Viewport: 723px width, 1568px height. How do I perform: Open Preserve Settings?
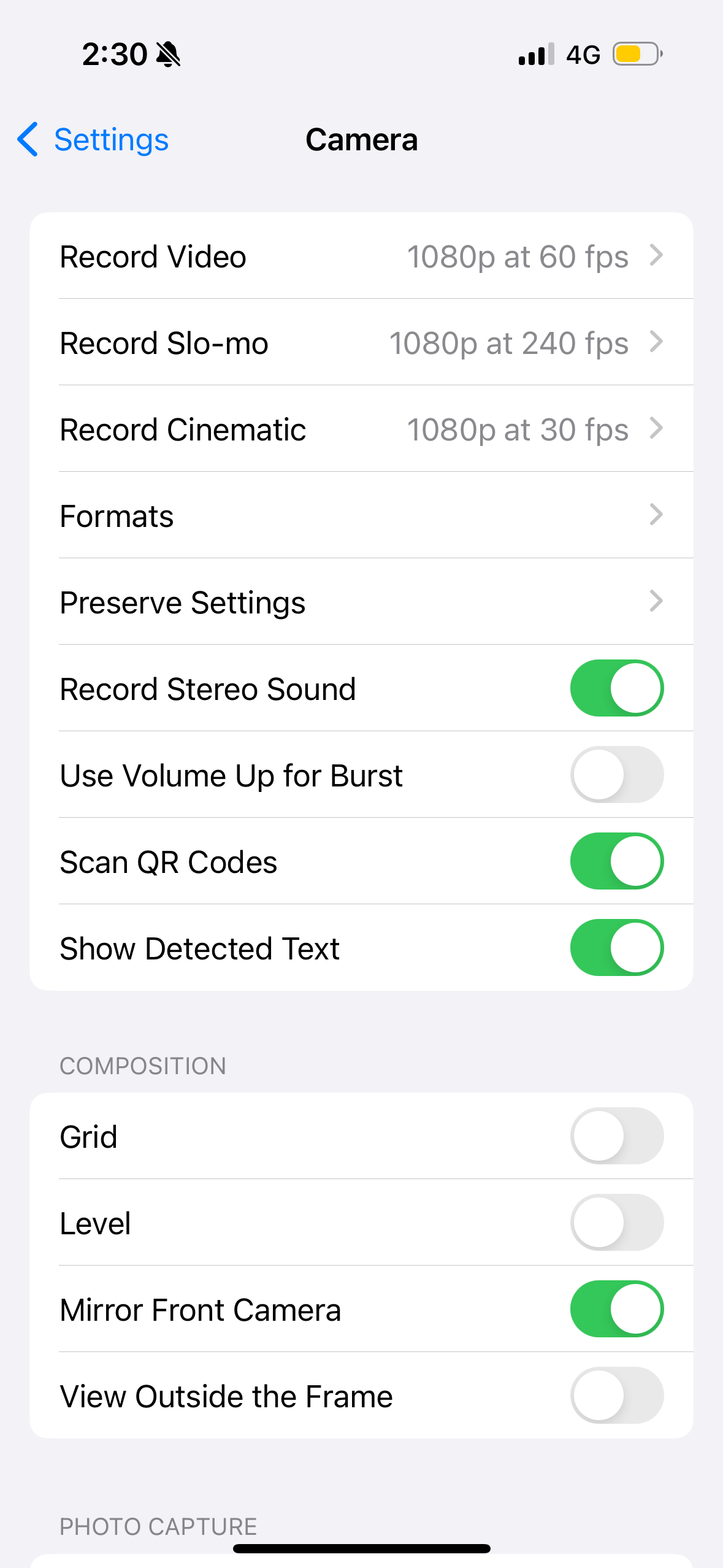click(361, 602)
